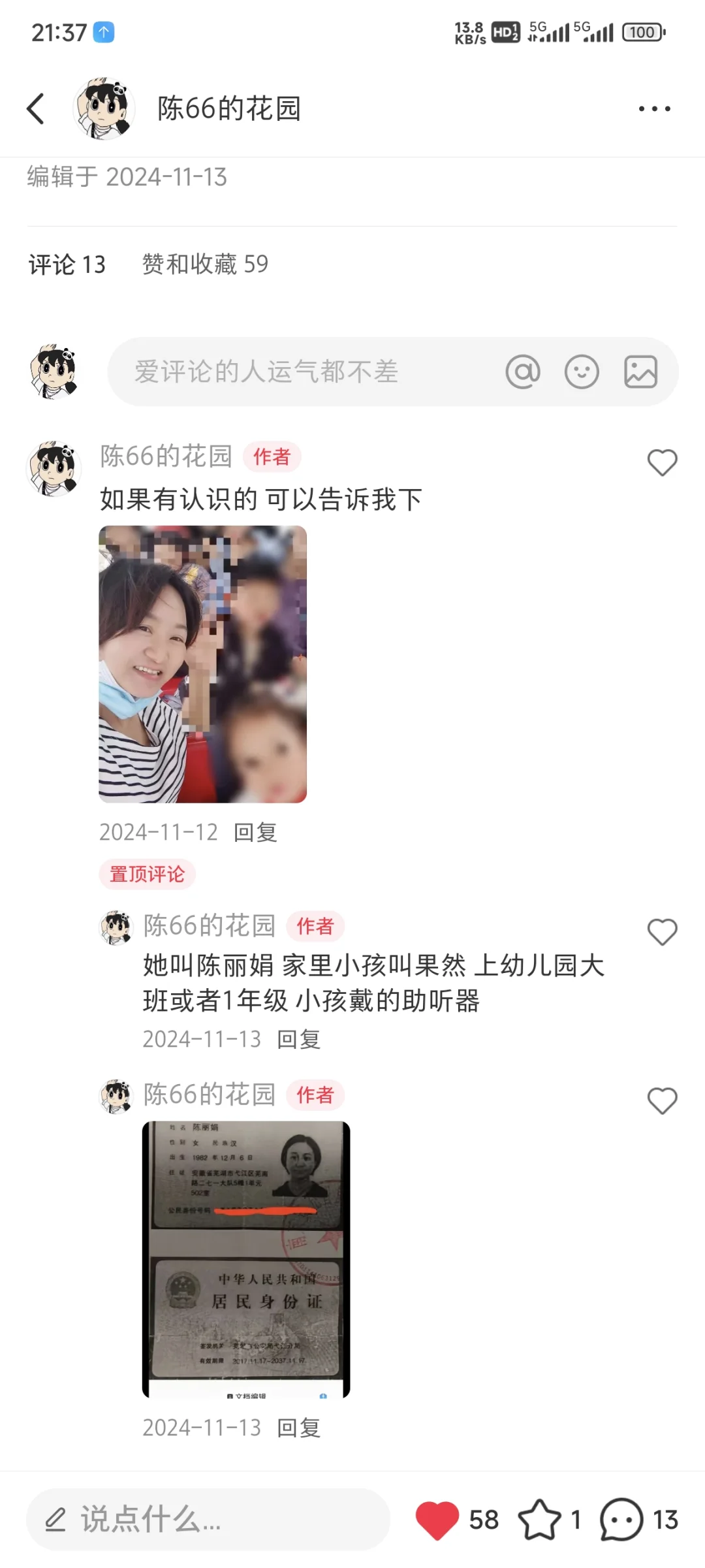Reply to the 2024-11-12 pinned comment
Screen dimensions: 705x1568
pos(255,832)
